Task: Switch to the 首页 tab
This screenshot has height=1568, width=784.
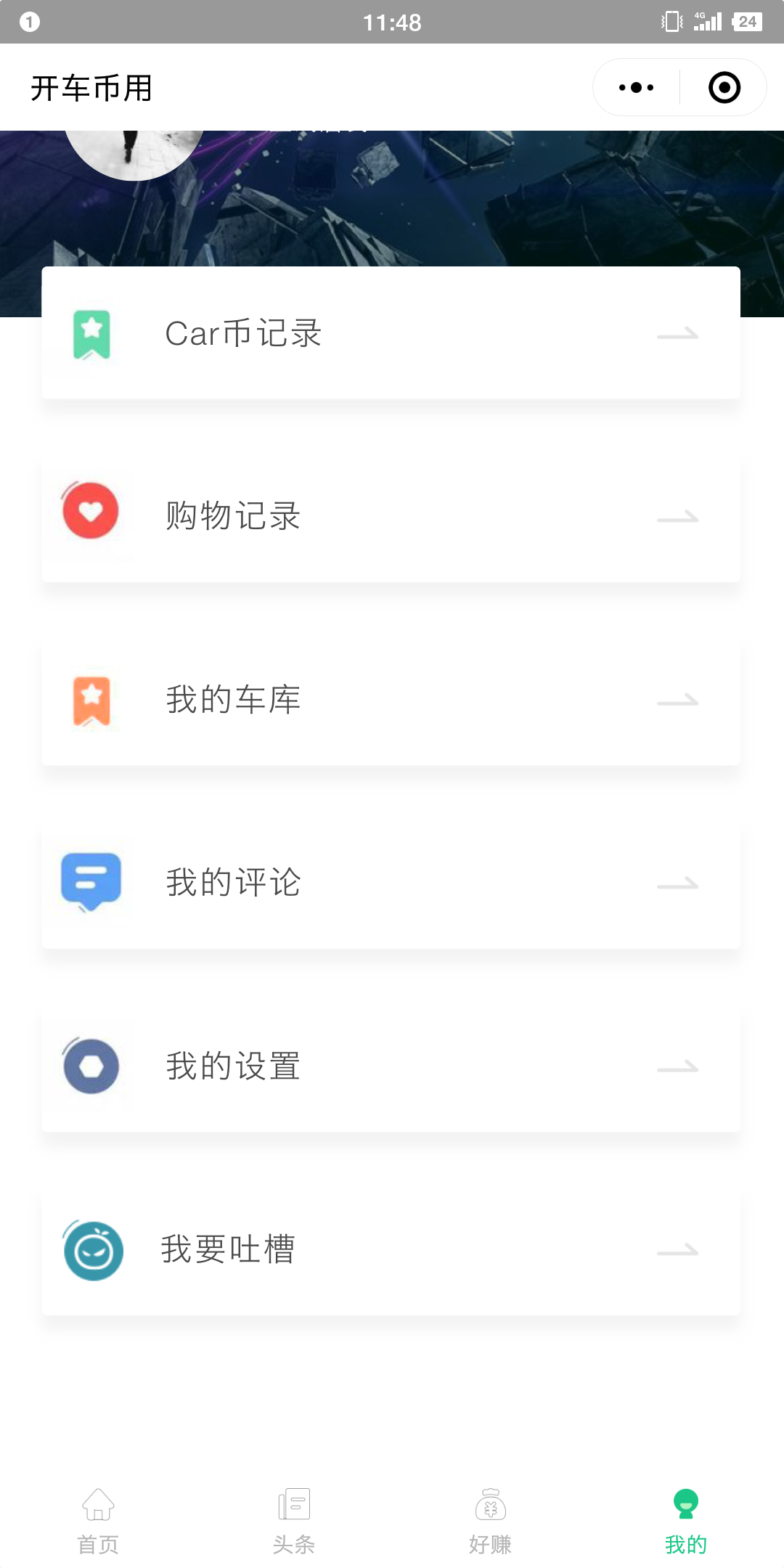Action: [98, 1520]
